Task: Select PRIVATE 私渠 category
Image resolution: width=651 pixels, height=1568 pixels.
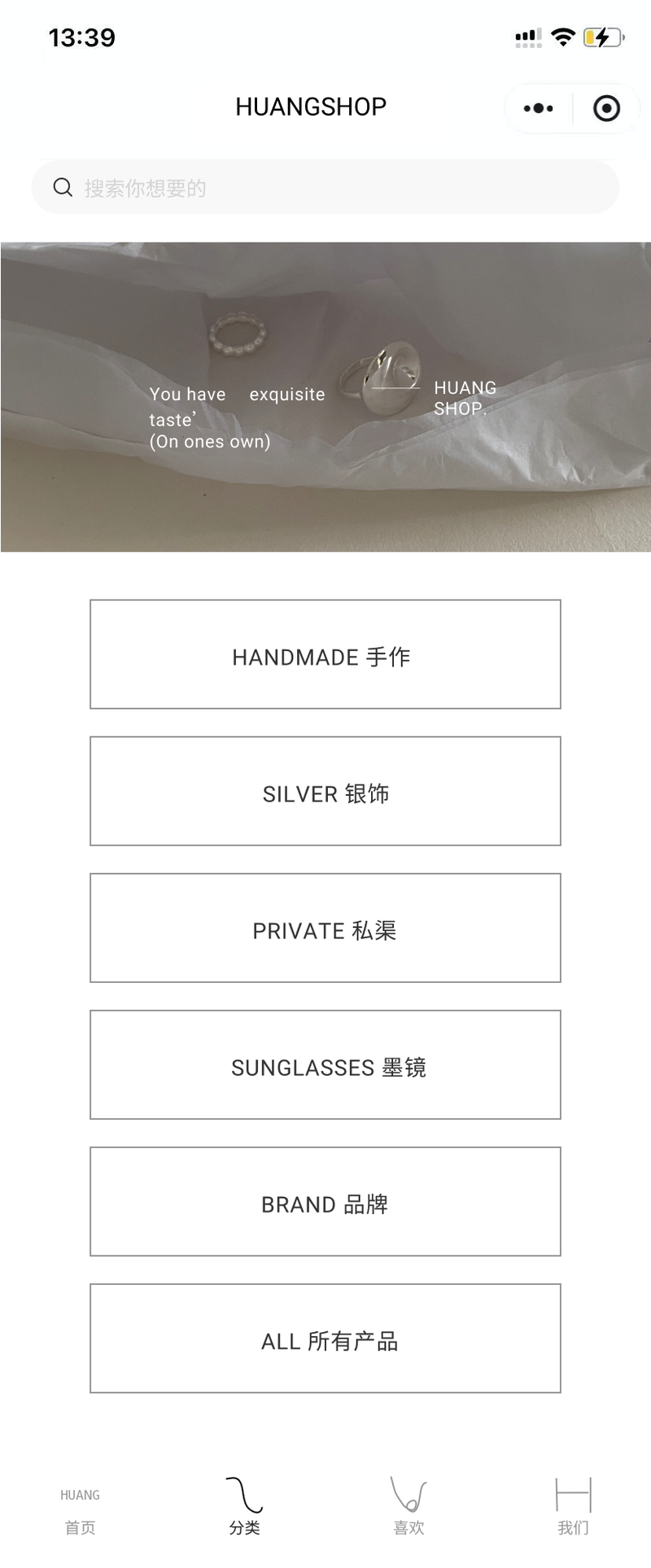Action: pos(325,928)
